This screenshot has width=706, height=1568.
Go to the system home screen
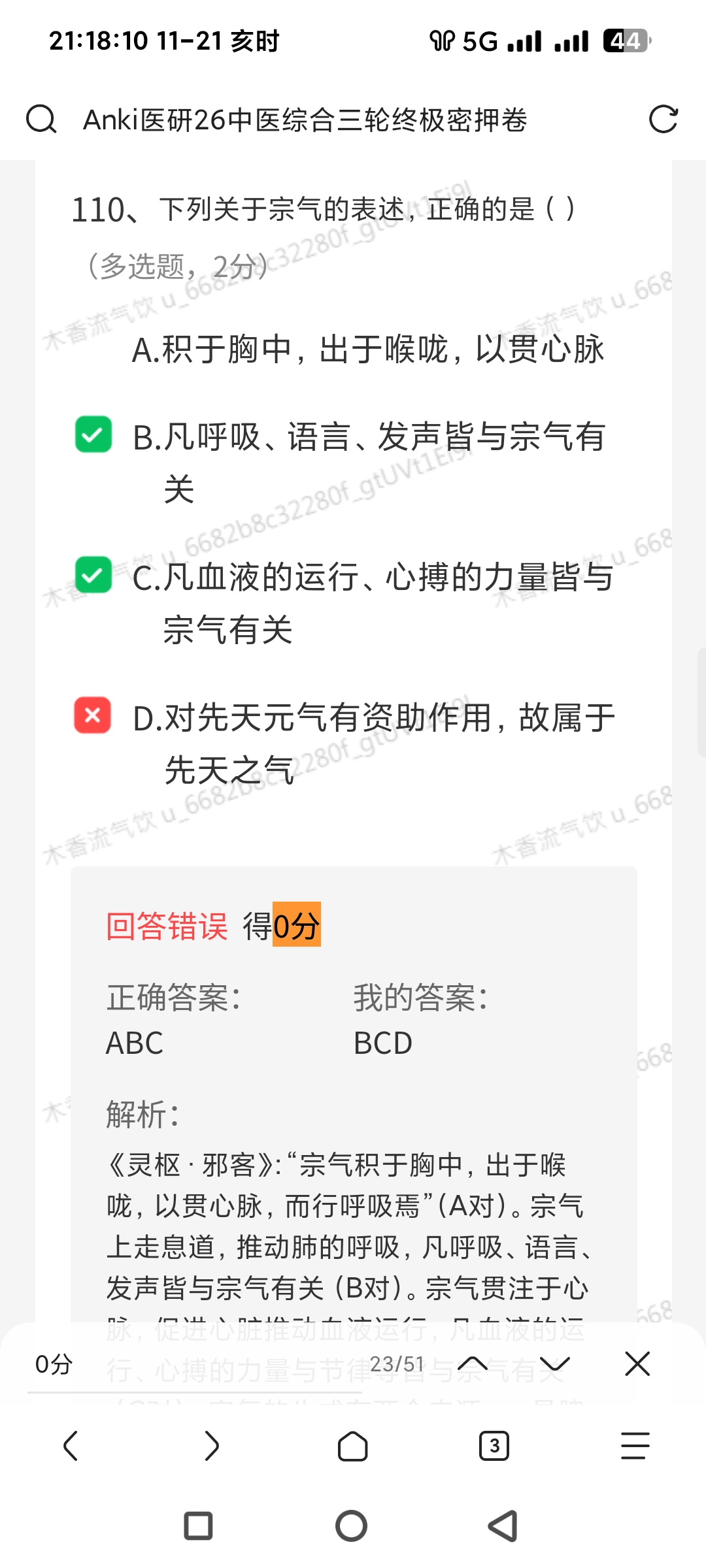tap(352, 1526)
